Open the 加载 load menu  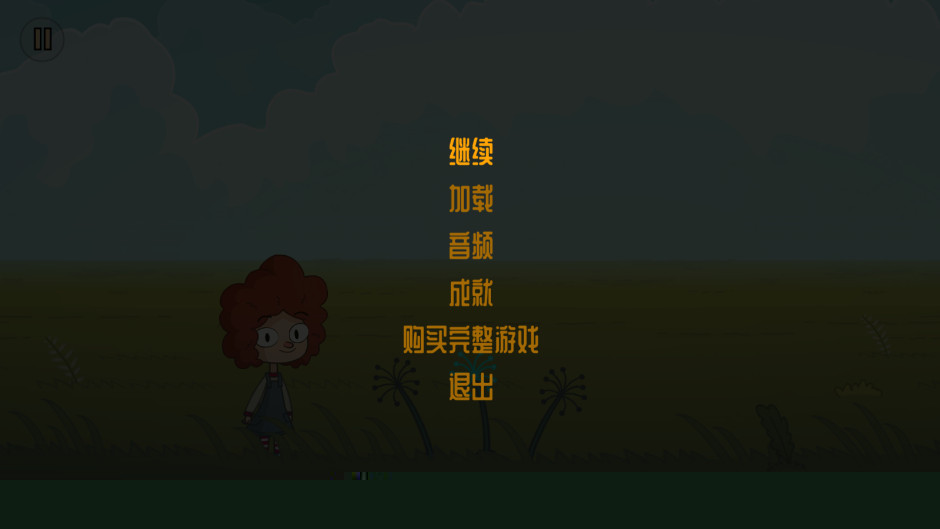(x=471, y=199)
